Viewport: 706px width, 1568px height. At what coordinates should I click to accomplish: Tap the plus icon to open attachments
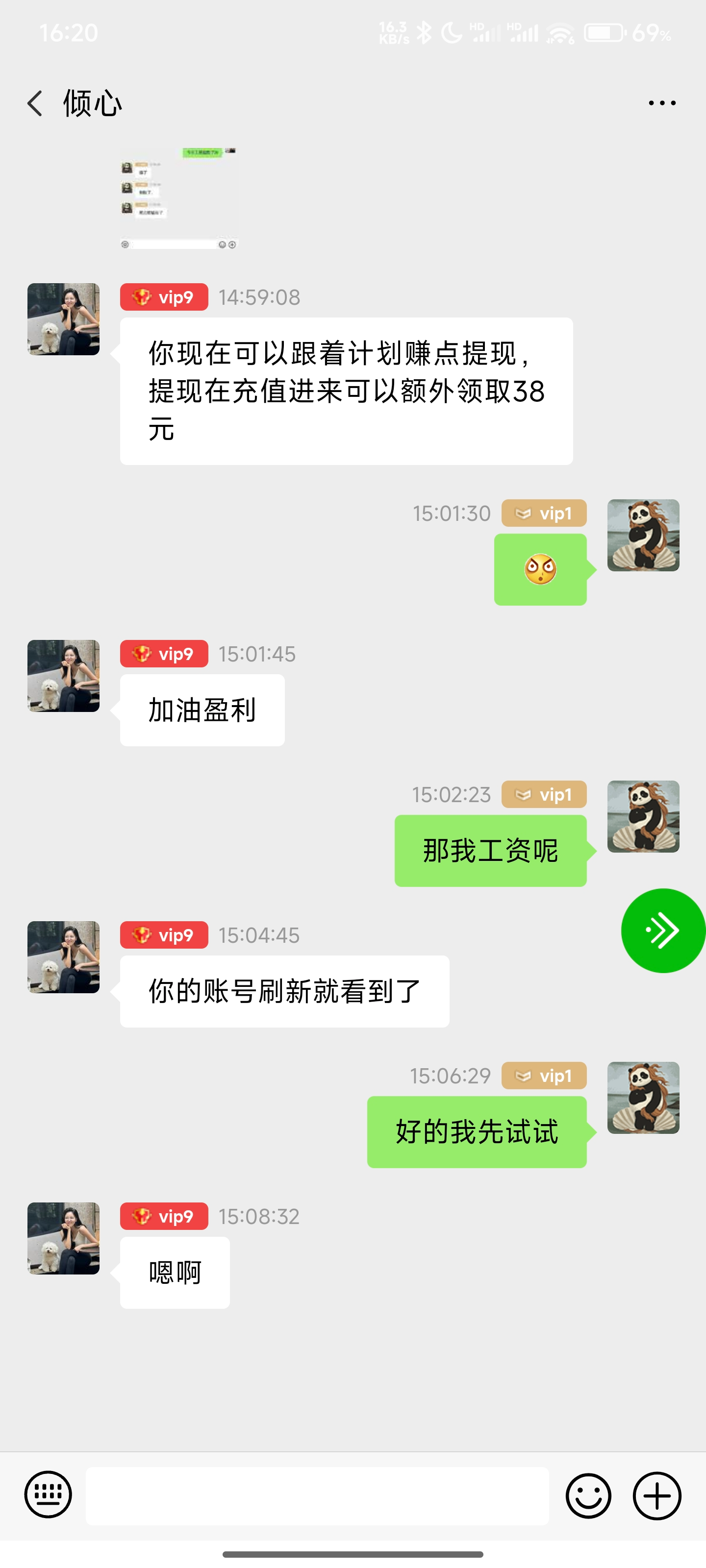click(656, 1495)
